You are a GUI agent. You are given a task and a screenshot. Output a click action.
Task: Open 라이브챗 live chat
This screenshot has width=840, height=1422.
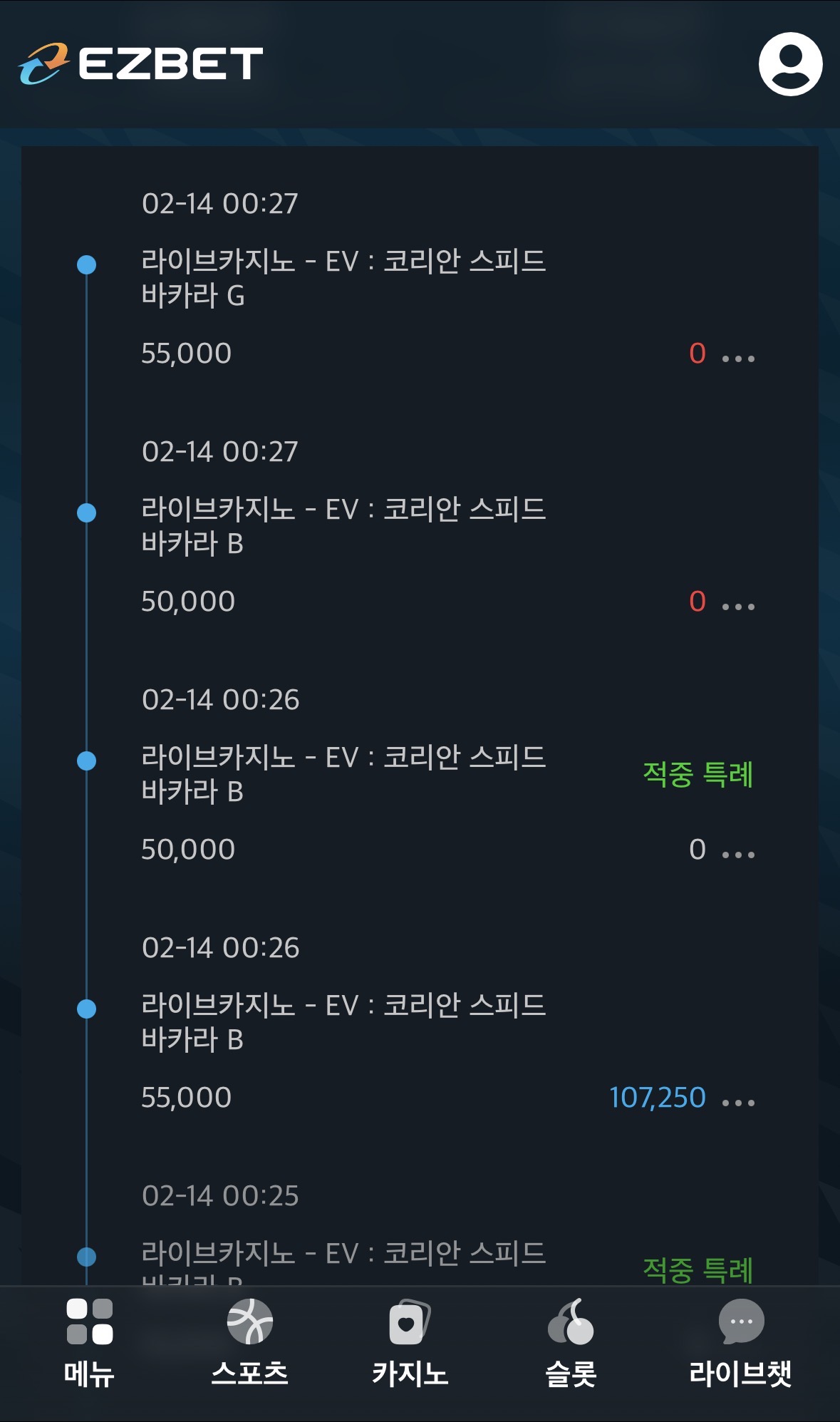pyautogui.click(x=740, y=1341)
